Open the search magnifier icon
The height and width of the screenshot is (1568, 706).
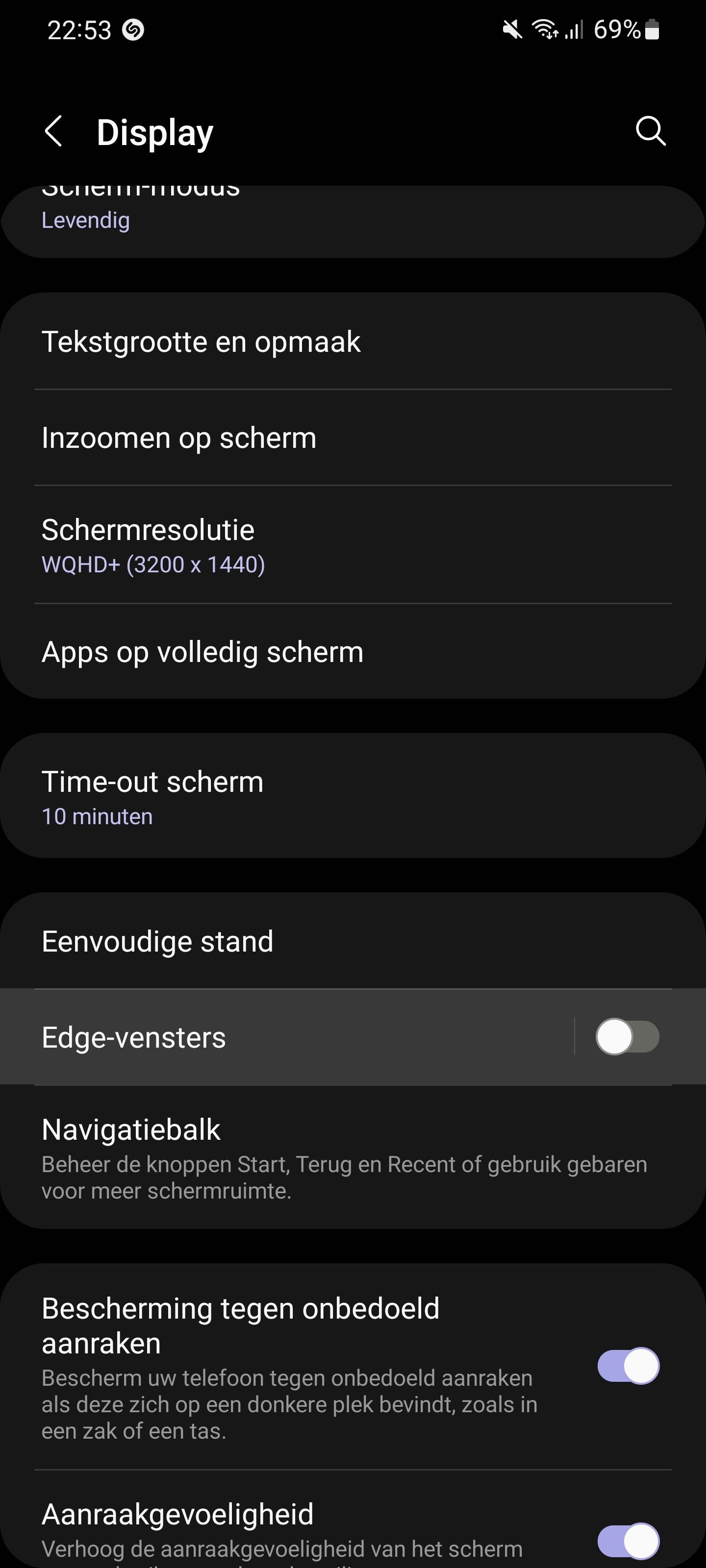point(651,131)
